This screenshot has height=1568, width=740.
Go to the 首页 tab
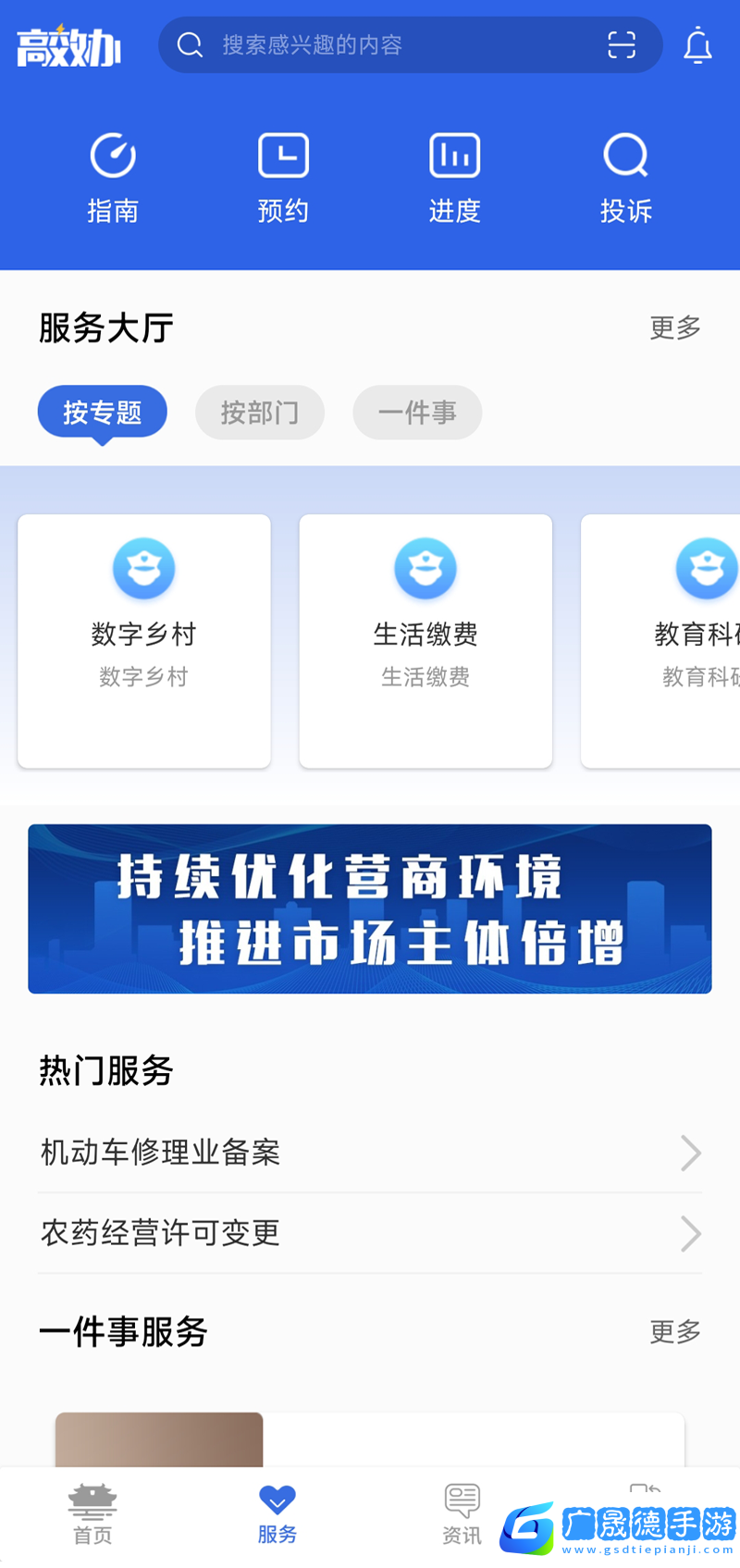point(92,1515)
